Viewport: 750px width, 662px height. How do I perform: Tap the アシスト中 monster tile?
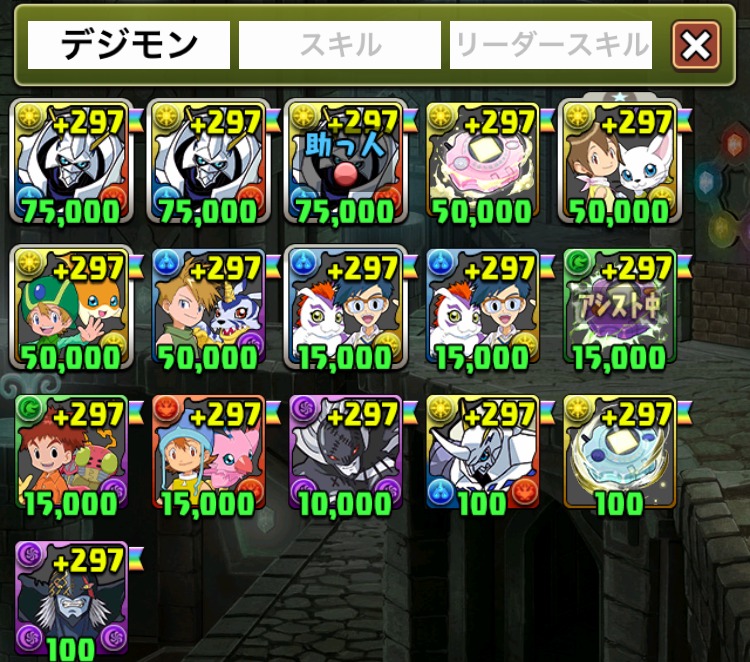click(620, 308)
